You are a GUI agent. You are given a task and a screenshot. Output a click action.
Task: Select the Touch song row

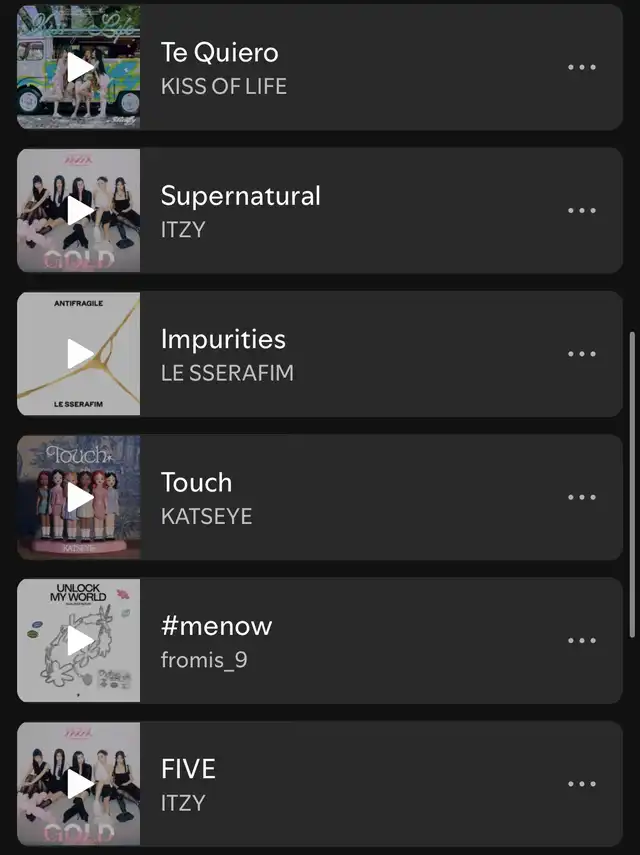[x=350, y=497]
